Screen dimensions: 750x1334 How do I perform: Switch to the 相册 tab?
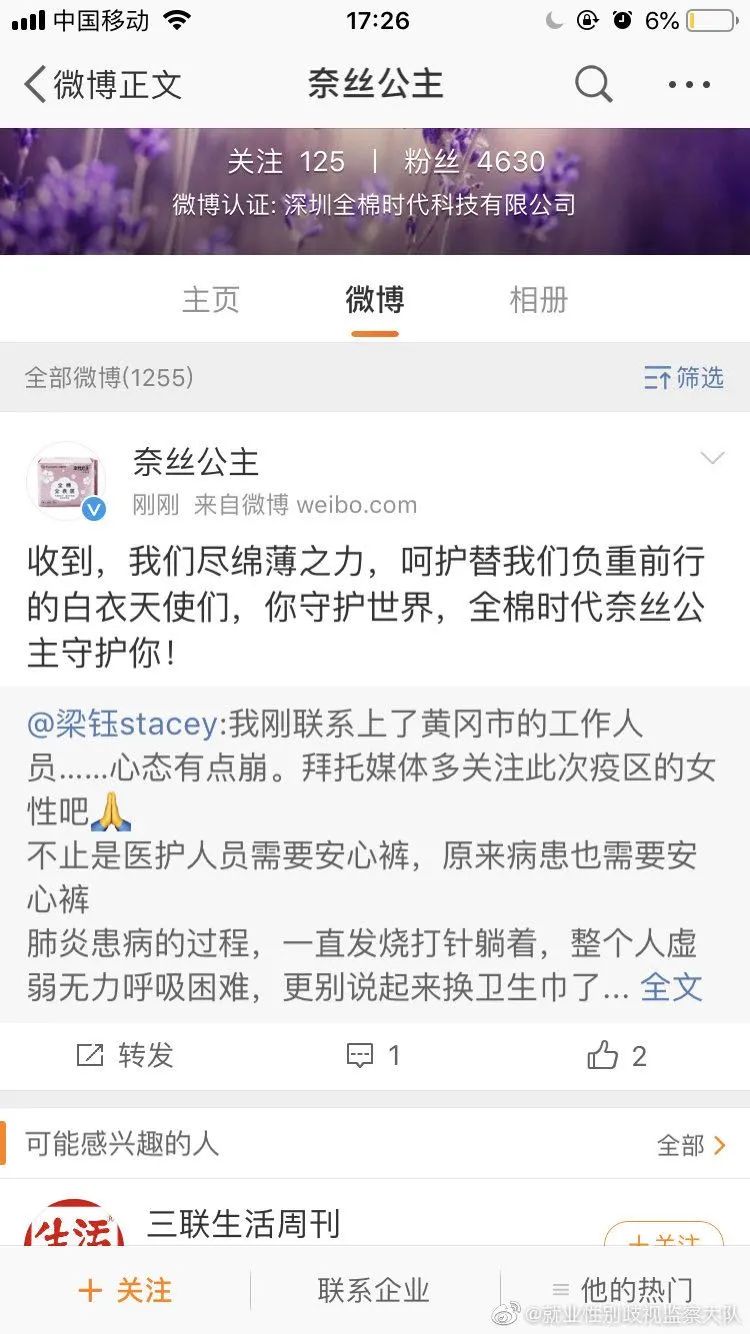pyautogui.click(x=538, y=299)
